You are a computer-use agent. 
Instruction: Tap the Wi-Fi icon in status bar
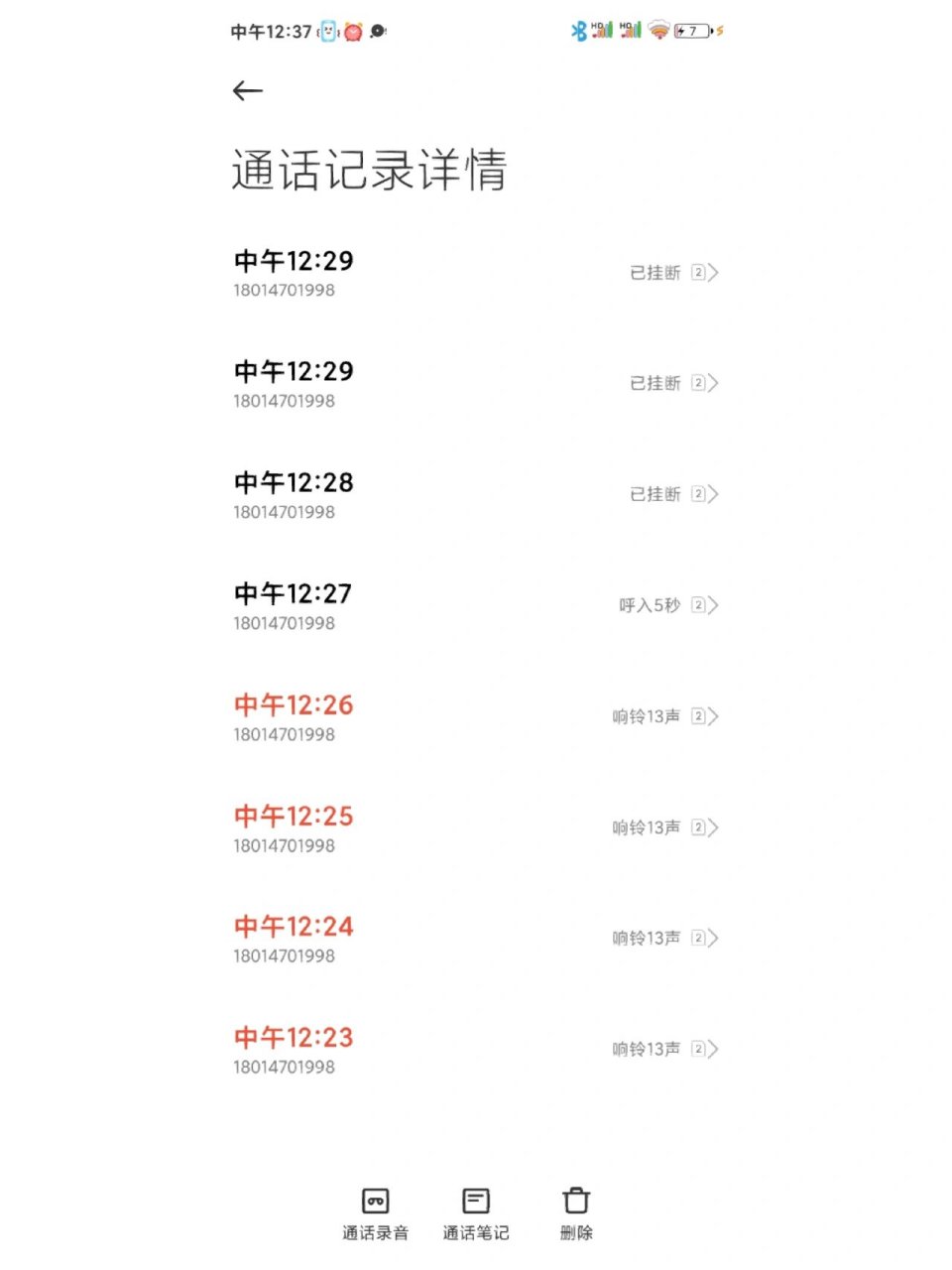pyautogui.click(x=658, y=32)
